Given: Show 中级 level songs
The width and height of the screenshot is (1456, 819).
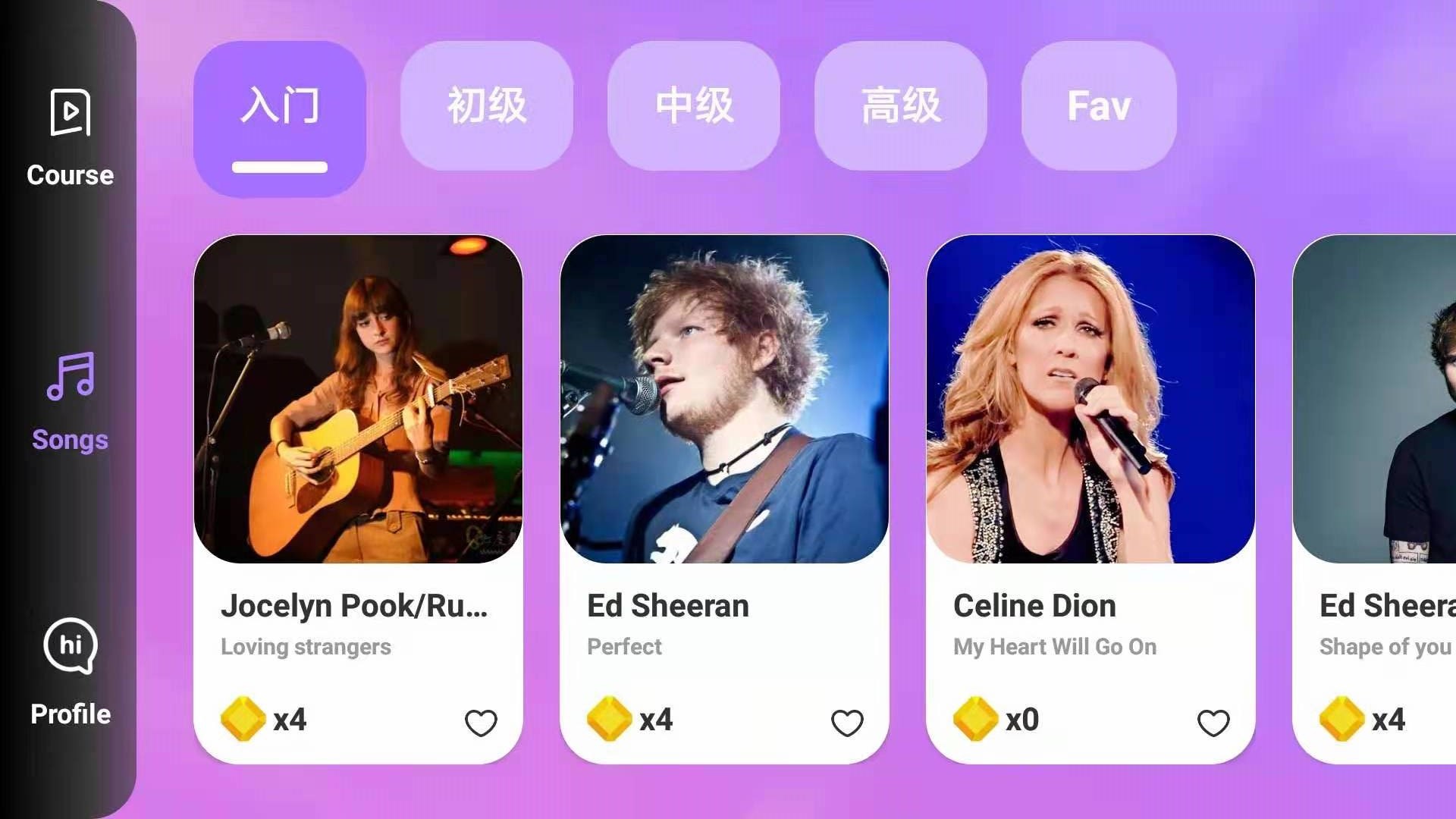Looking at the screenshot, I should pyautogui.click(x=693, y=105).
